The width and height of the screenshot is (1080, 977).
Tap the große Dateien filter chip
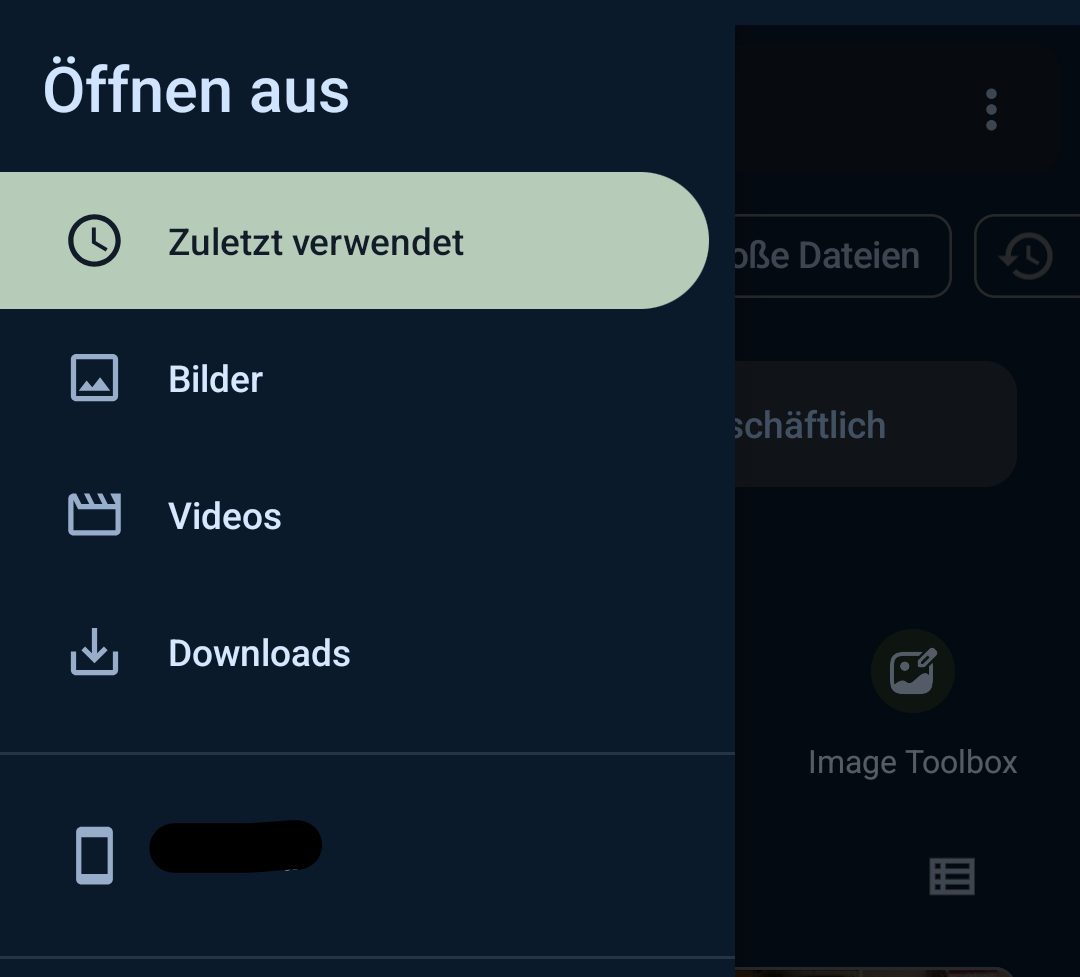click(843, 256)
